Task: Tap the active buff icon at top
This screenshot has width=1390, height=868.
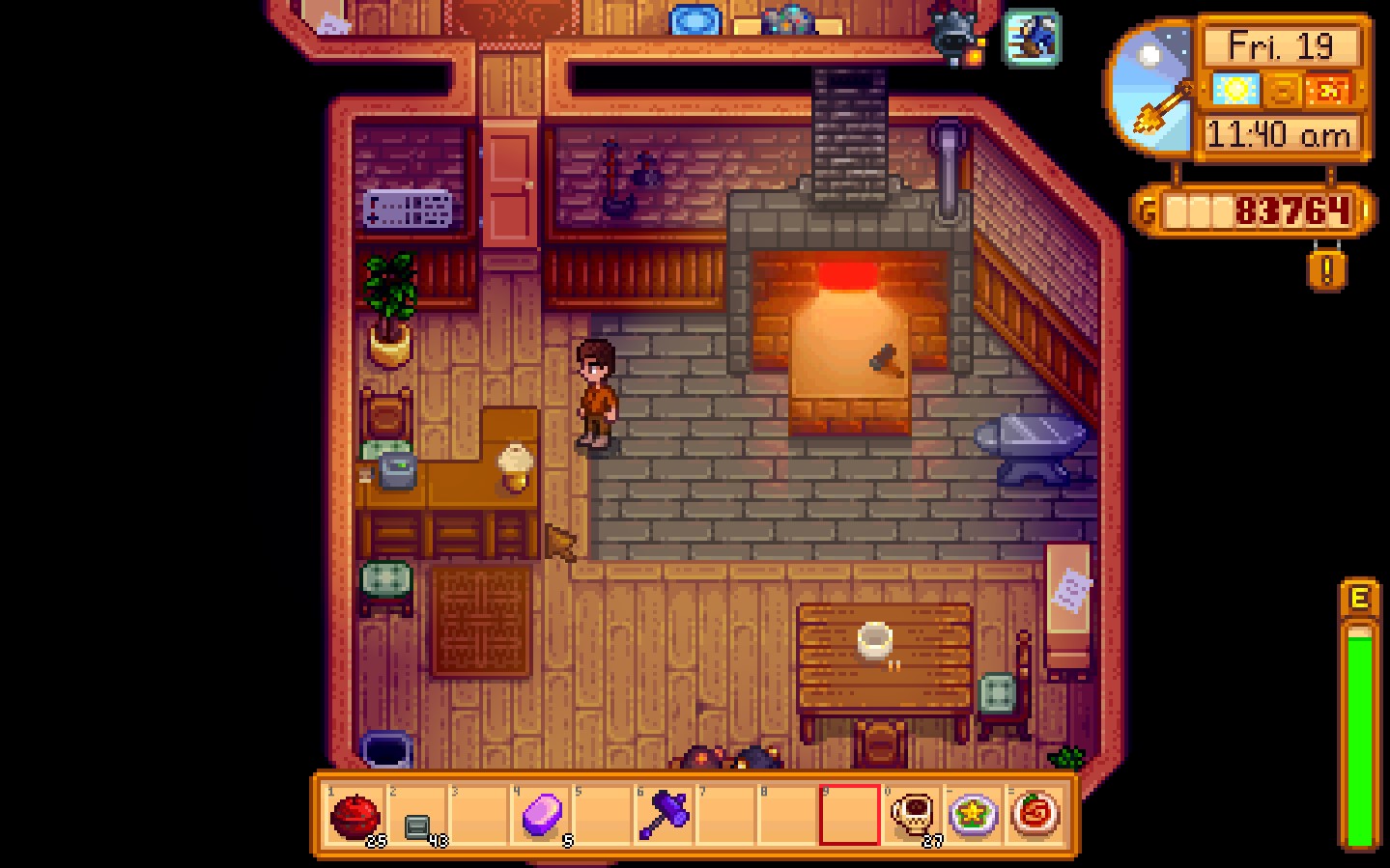Action: pyautogui.click(x=1032, y=39)
